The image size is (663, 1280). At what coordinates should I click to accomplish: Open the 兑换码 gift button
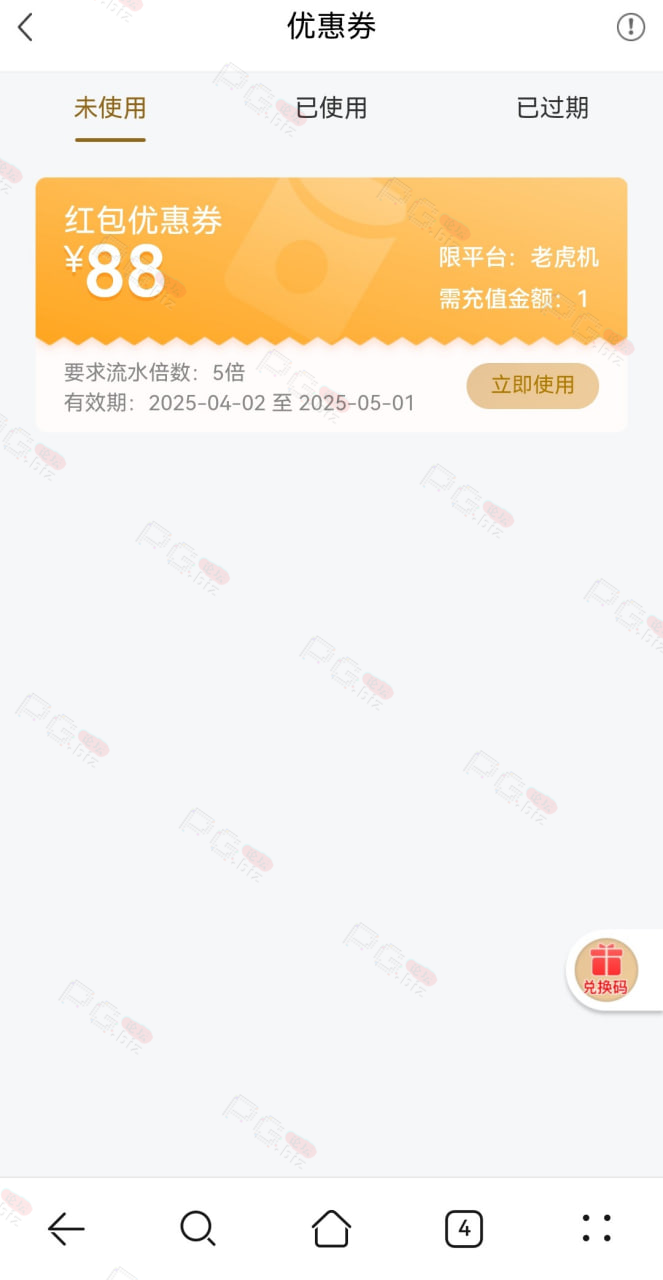tap(606, 970)
